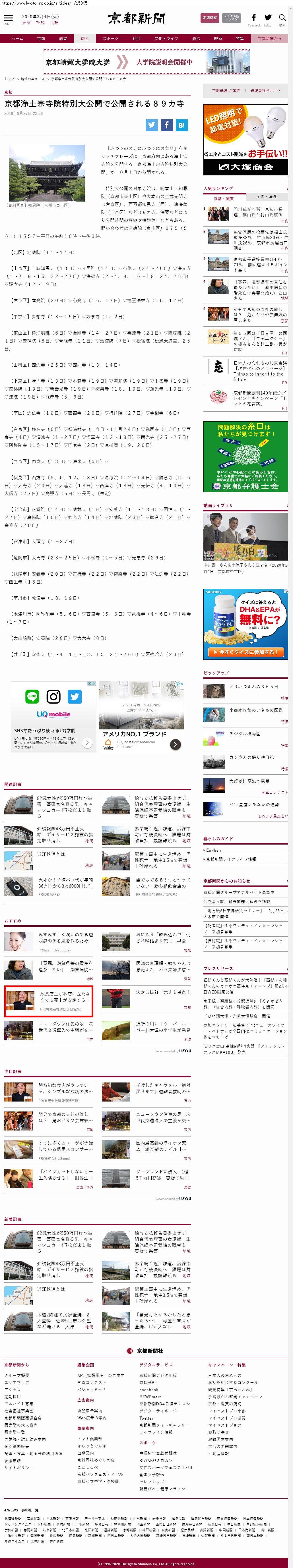Switch ranking to 全国・海外 tab
293x1568 pixels.
point(266,197)
